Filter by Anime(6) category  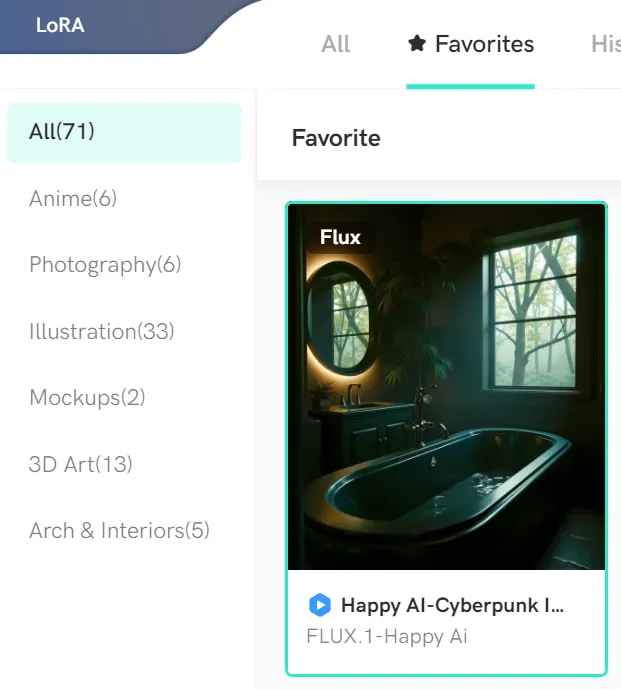click(x=73, y=199)
